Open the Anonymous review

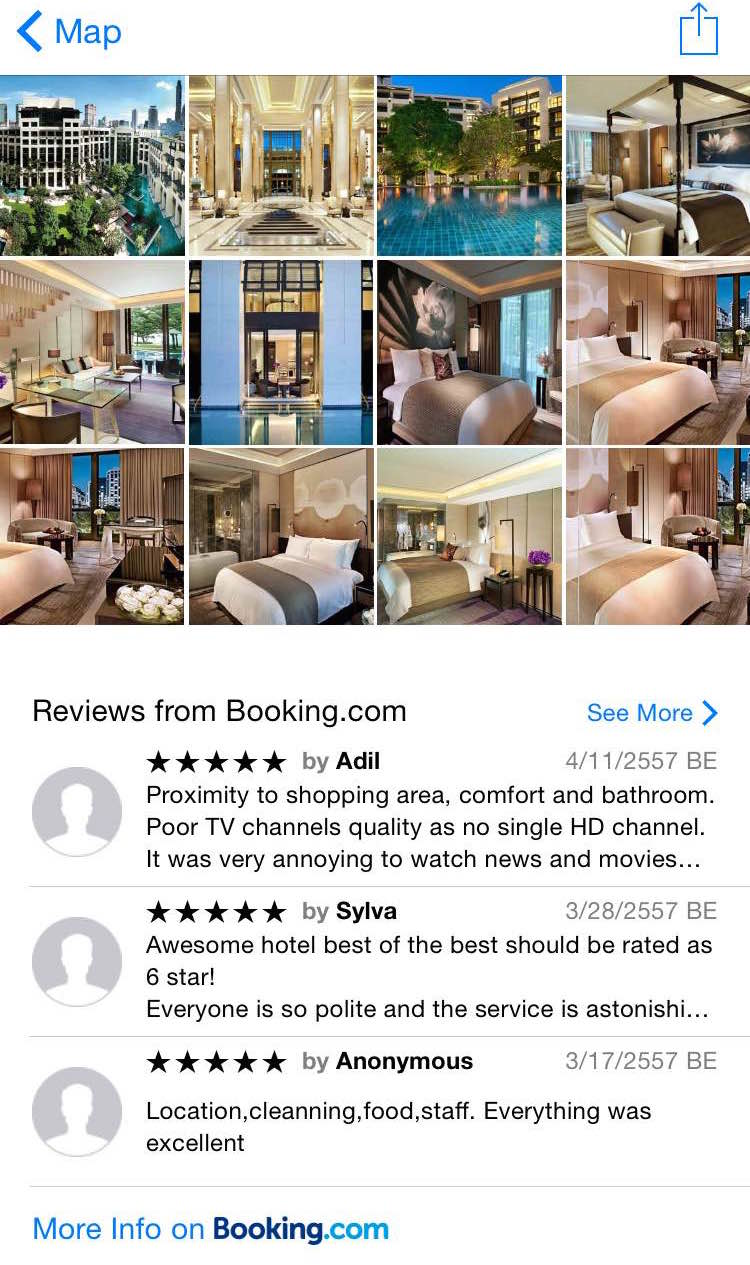pyautogui.click(x=430, y=1110)
